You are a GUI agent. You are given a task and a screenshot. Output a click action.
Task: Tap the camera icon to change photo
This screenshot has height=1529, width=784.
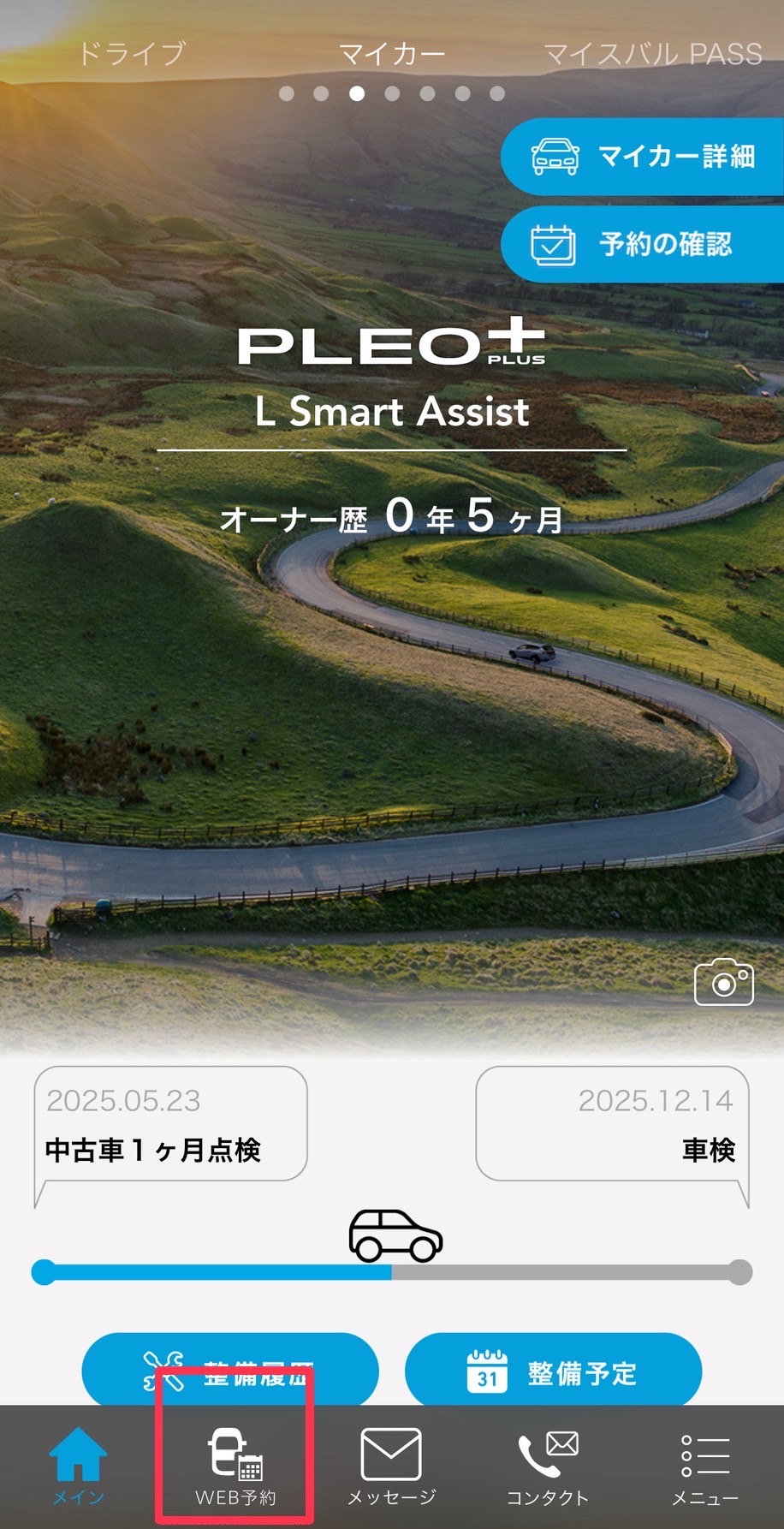tap(723, 982)
